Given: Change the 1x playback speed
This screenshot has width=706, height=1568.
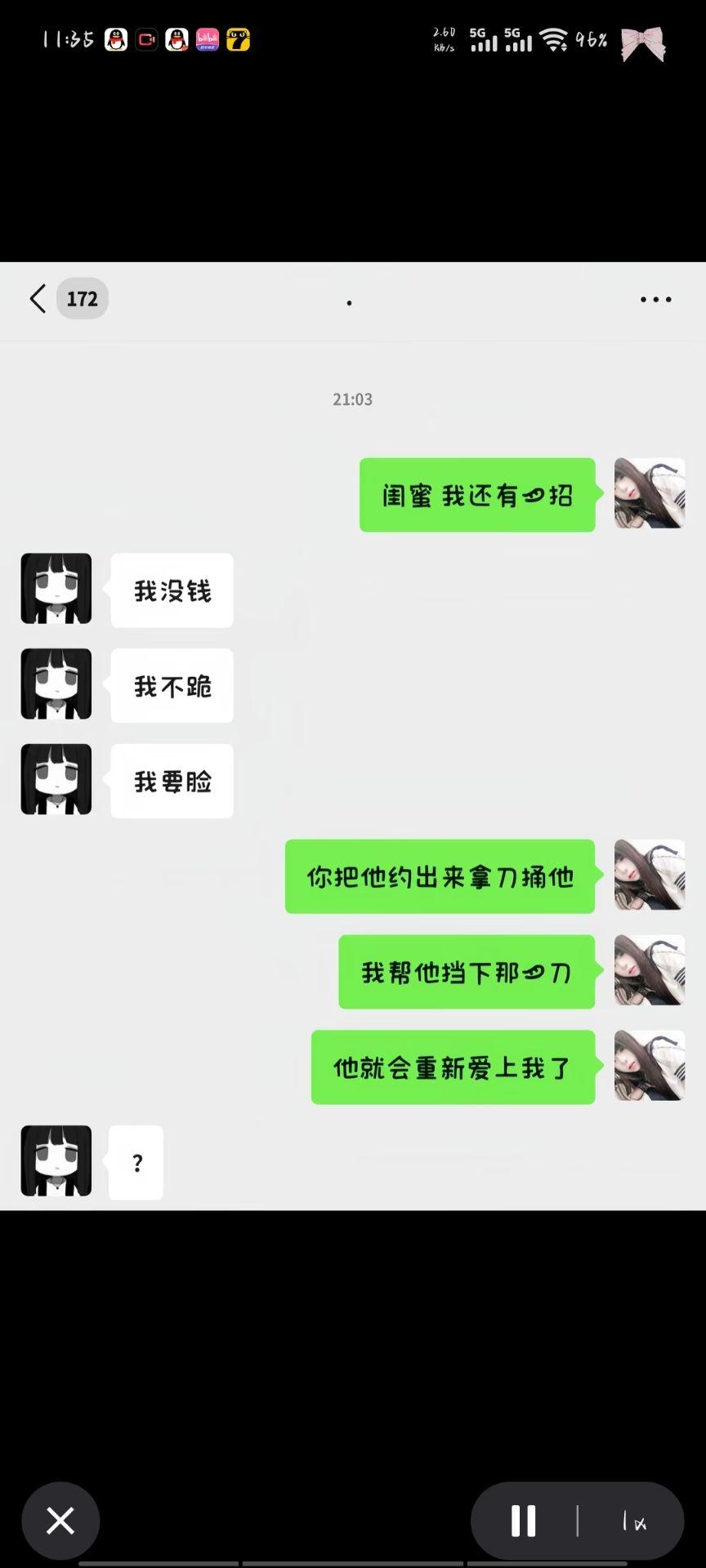Looking at the screenshot, I should click(634, 1521).
